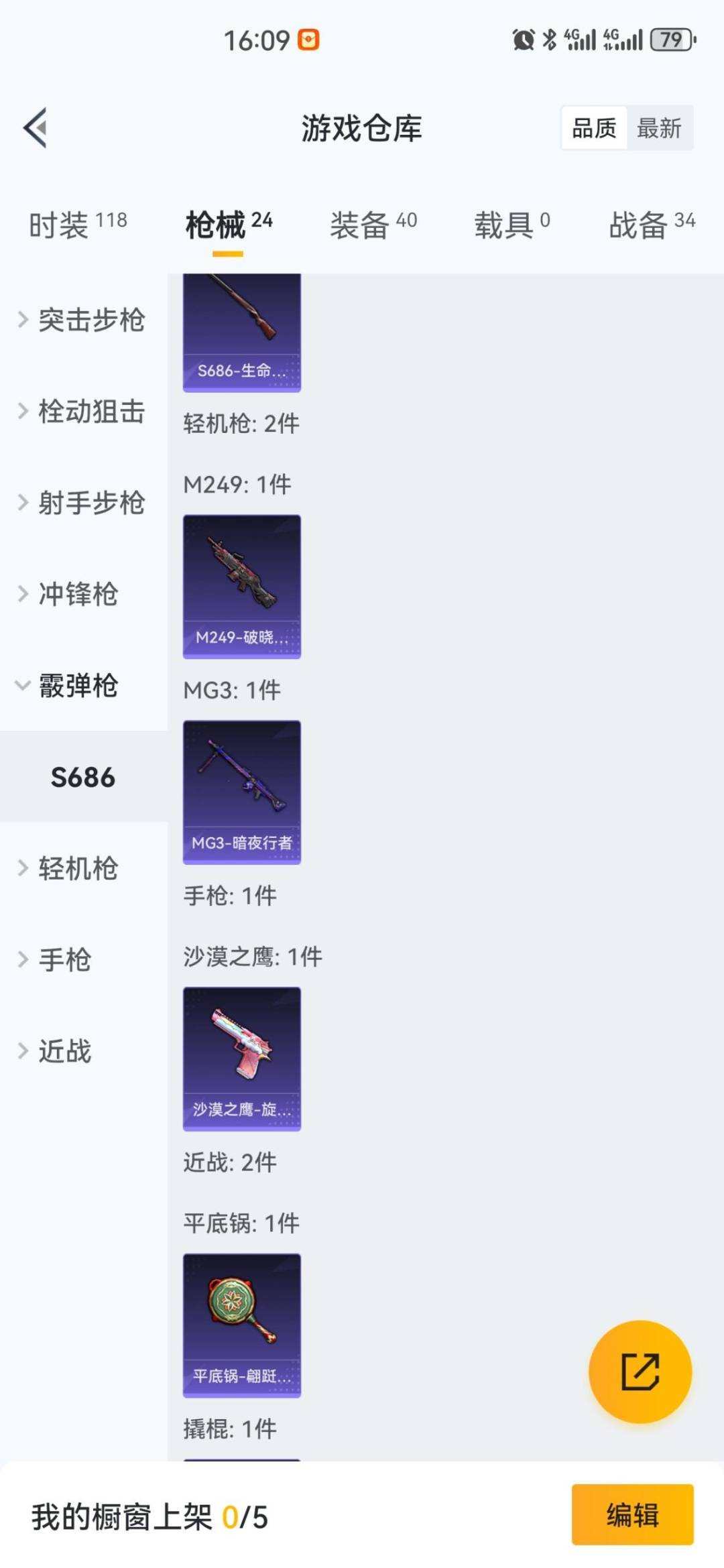This screenshot has width=724, height=1568.
Task: Switch sorting to 最新 newest mode
Action: tap(660, 129)
